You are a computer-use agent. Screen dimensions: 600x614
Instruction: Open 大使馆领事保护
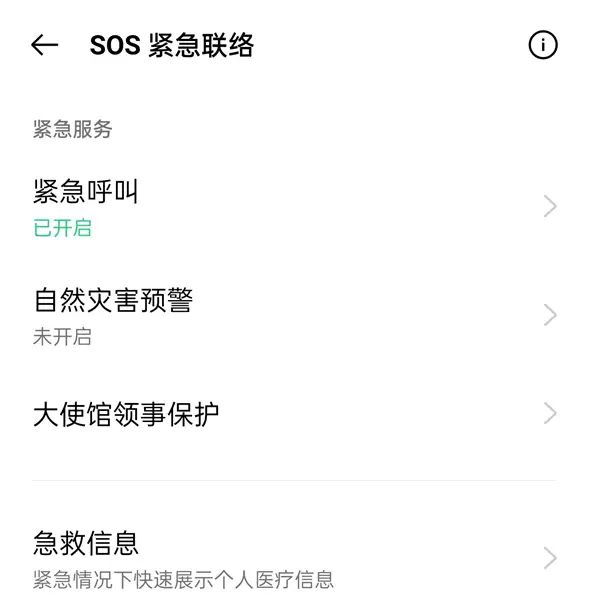290,414
